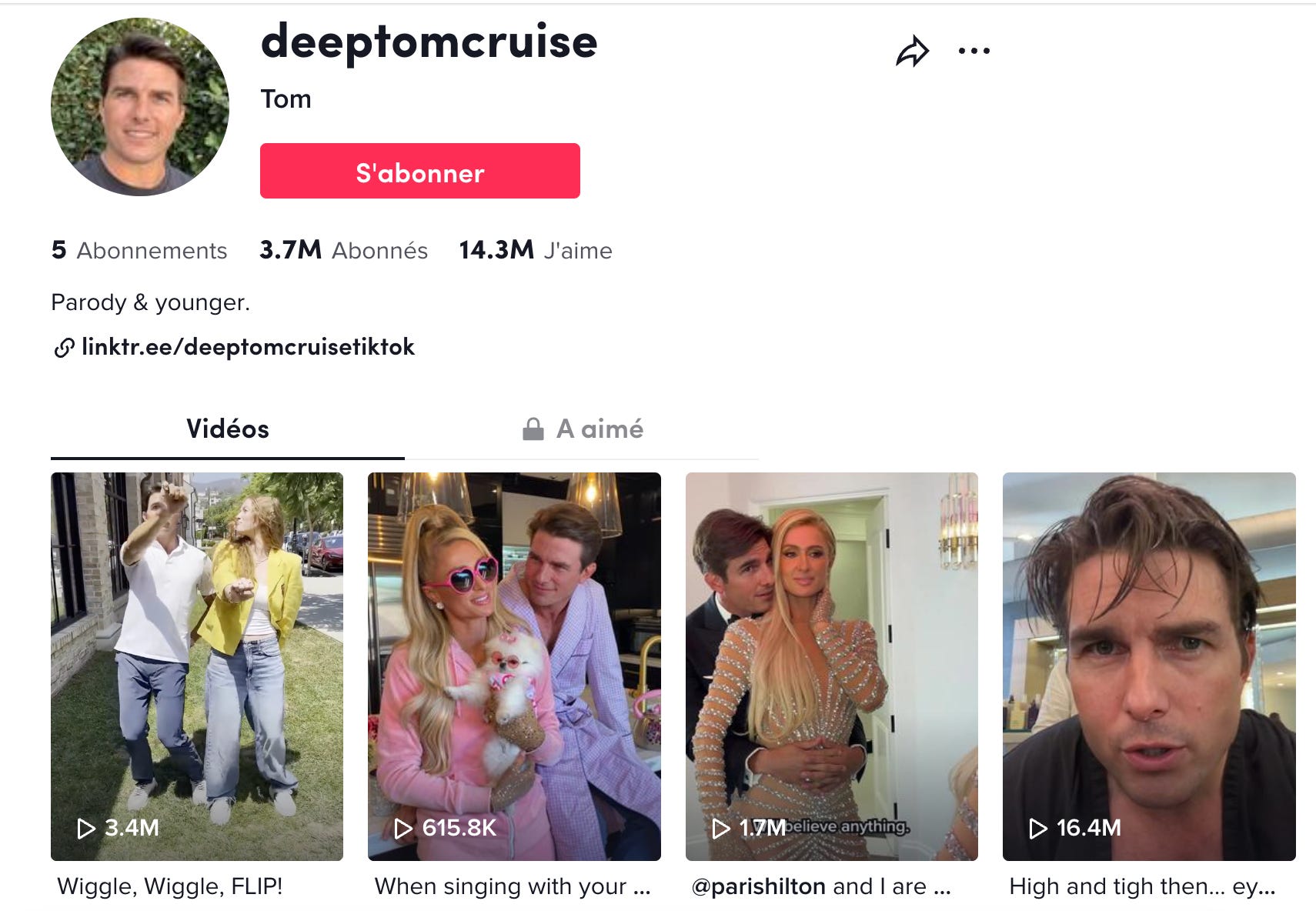View the 3.7M Abonnés followers list
Image resolution: width=1316 pixels, height=911 pixels.
pos(343,250)
